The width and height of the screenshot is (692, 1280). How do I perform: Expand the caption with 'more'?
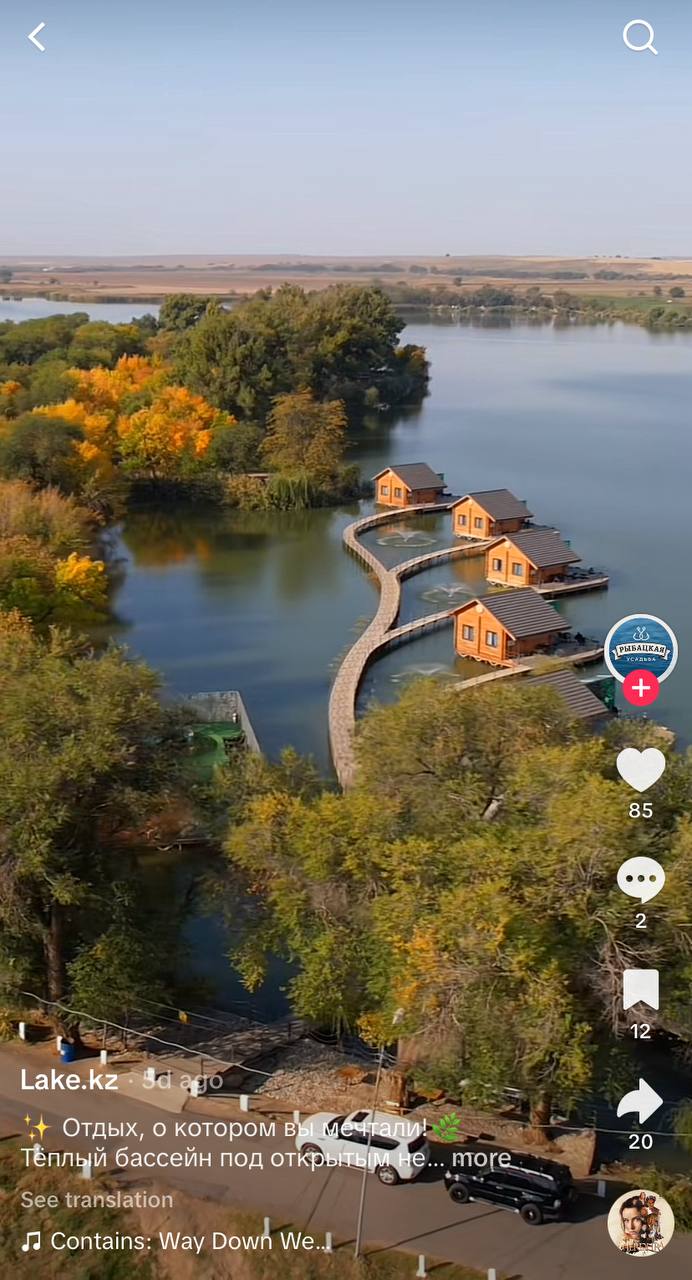tap(481, 1158)
